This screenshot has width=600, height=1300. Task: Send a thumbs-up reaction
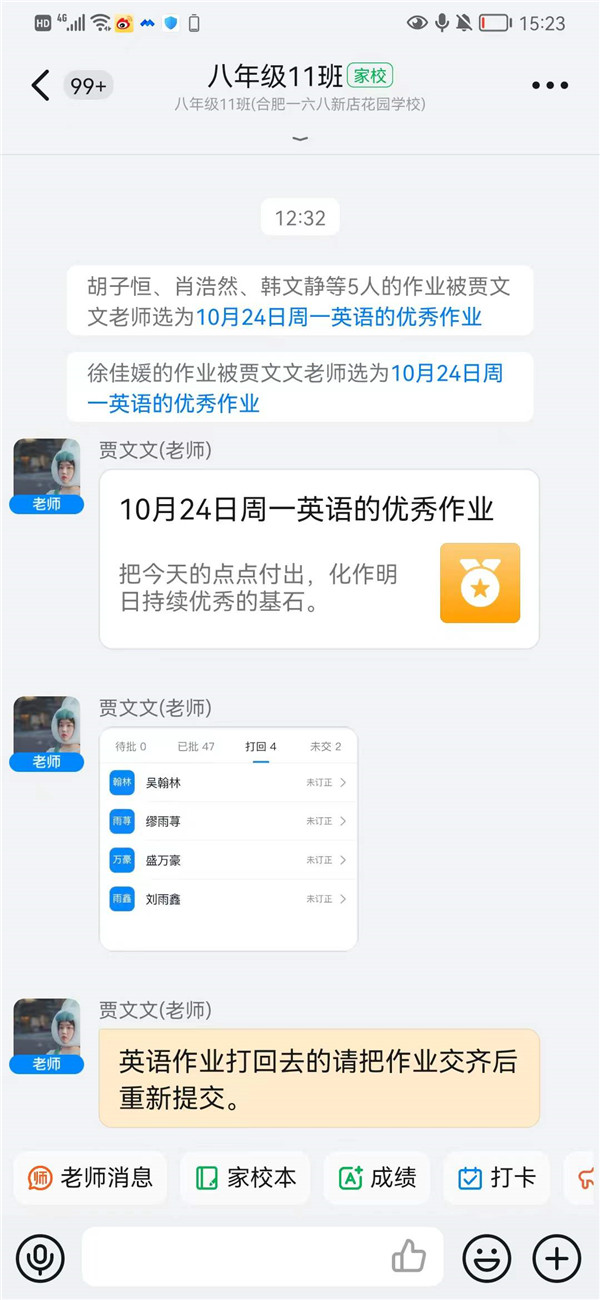tap(409, 1257)
